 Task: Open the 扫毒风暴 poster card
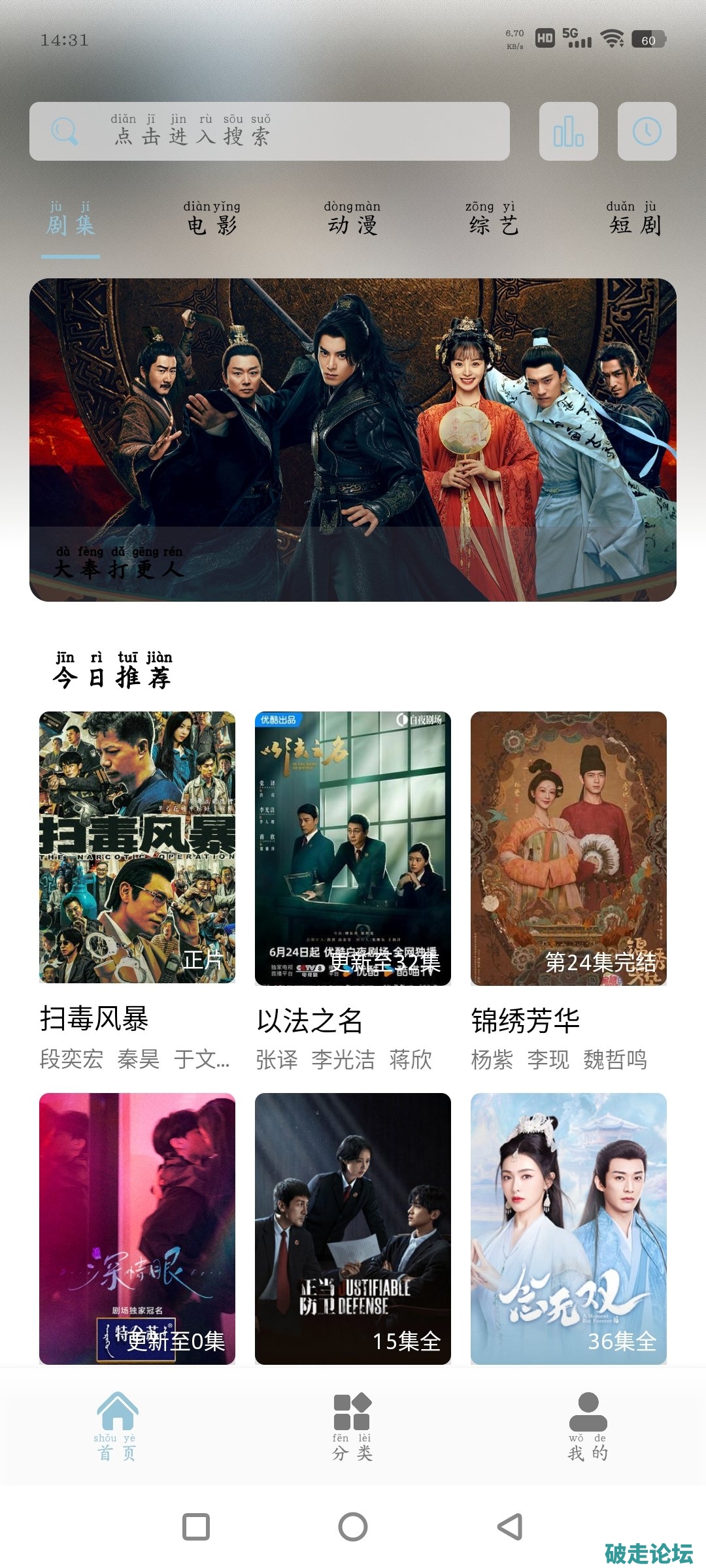point(137,847)
